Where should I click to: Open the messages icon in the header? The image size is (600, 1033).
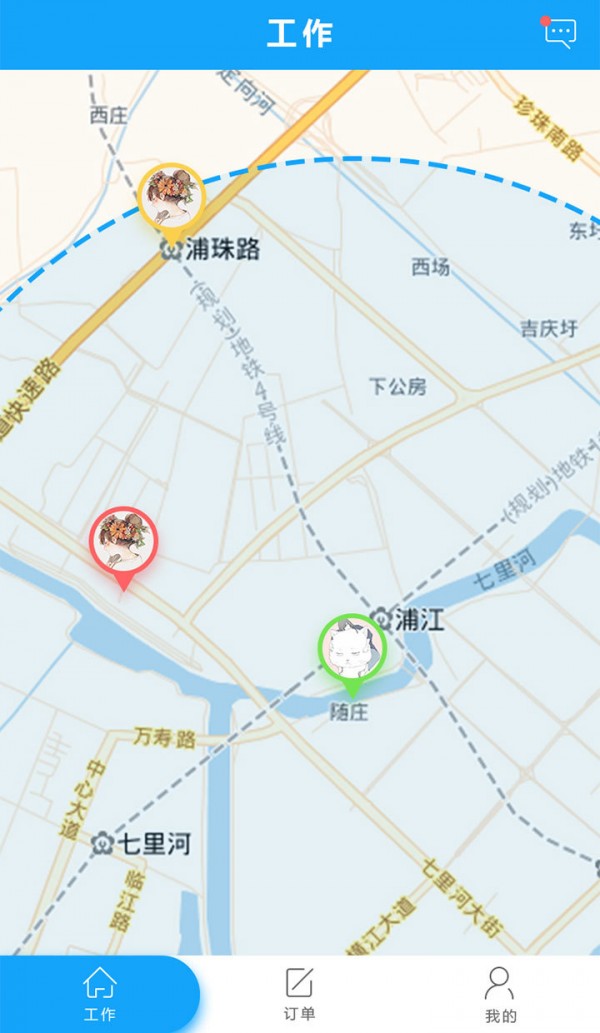pyautogui.click(x=560, y=33)
